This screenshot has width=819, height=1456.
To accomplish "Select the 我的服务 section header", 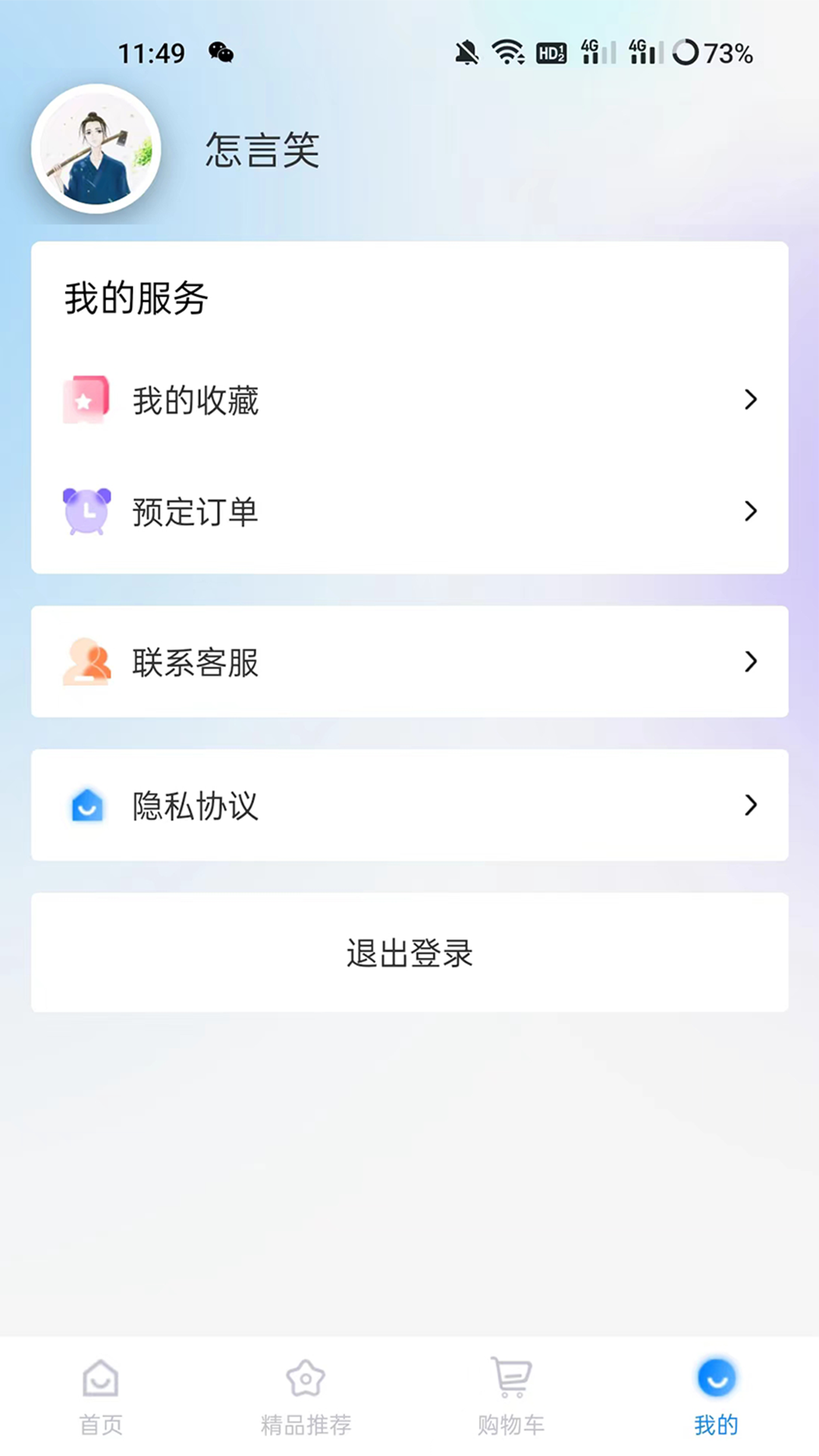I will [135, 298].
